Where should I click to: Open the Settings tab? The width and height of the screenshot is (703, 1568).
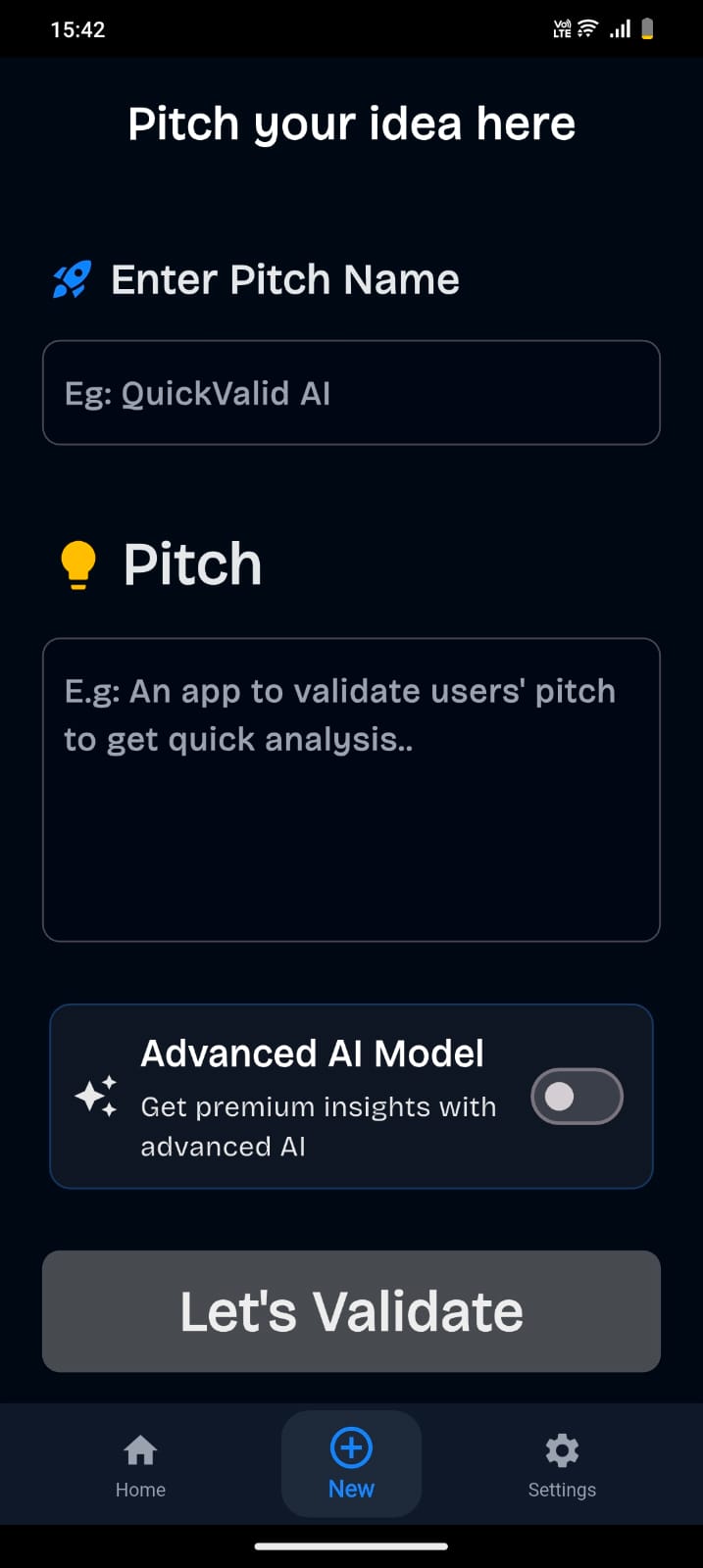(x=562, y=1465)
